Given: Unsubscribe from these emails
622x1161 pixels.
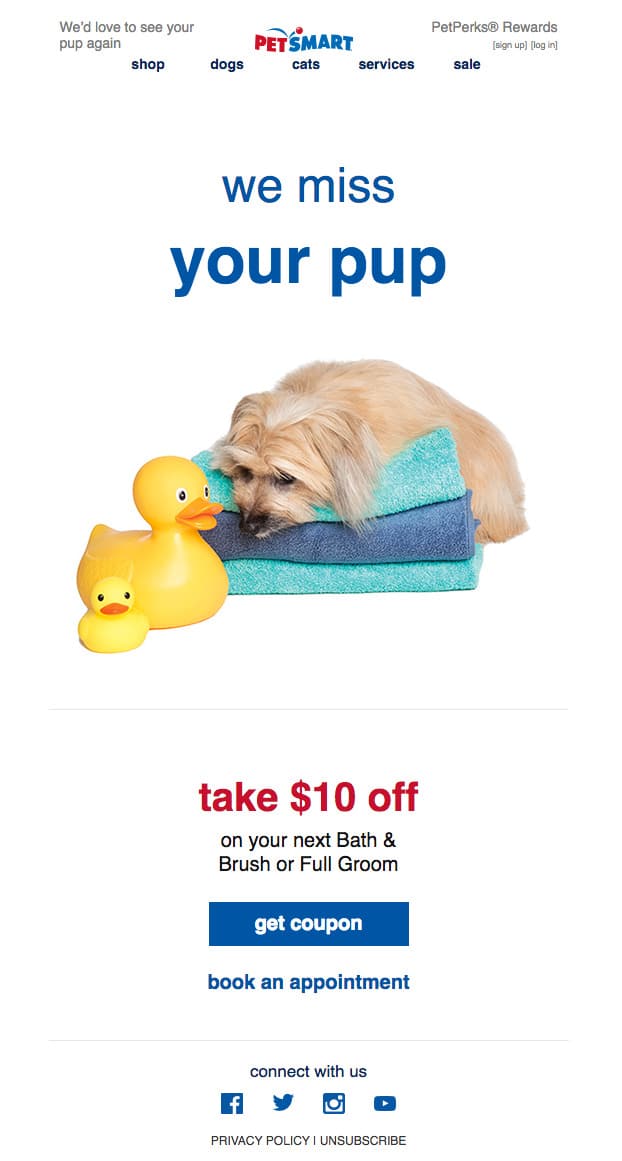Looking at the screenshot, I should pos(363,1140).
